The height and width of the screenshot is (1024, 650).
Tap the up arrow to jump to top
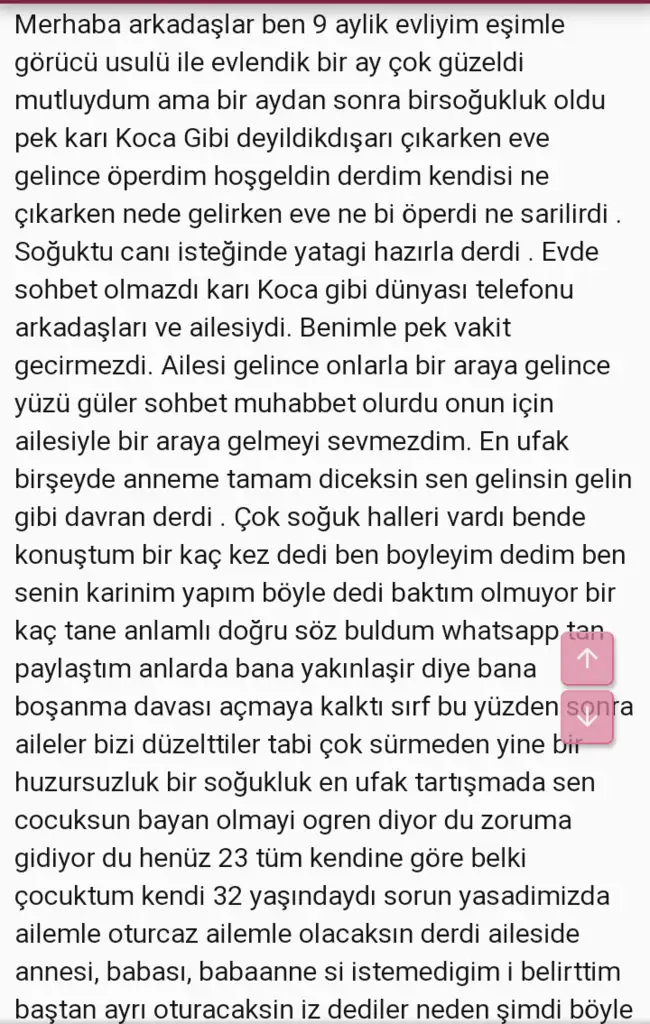tap(588, 658)
